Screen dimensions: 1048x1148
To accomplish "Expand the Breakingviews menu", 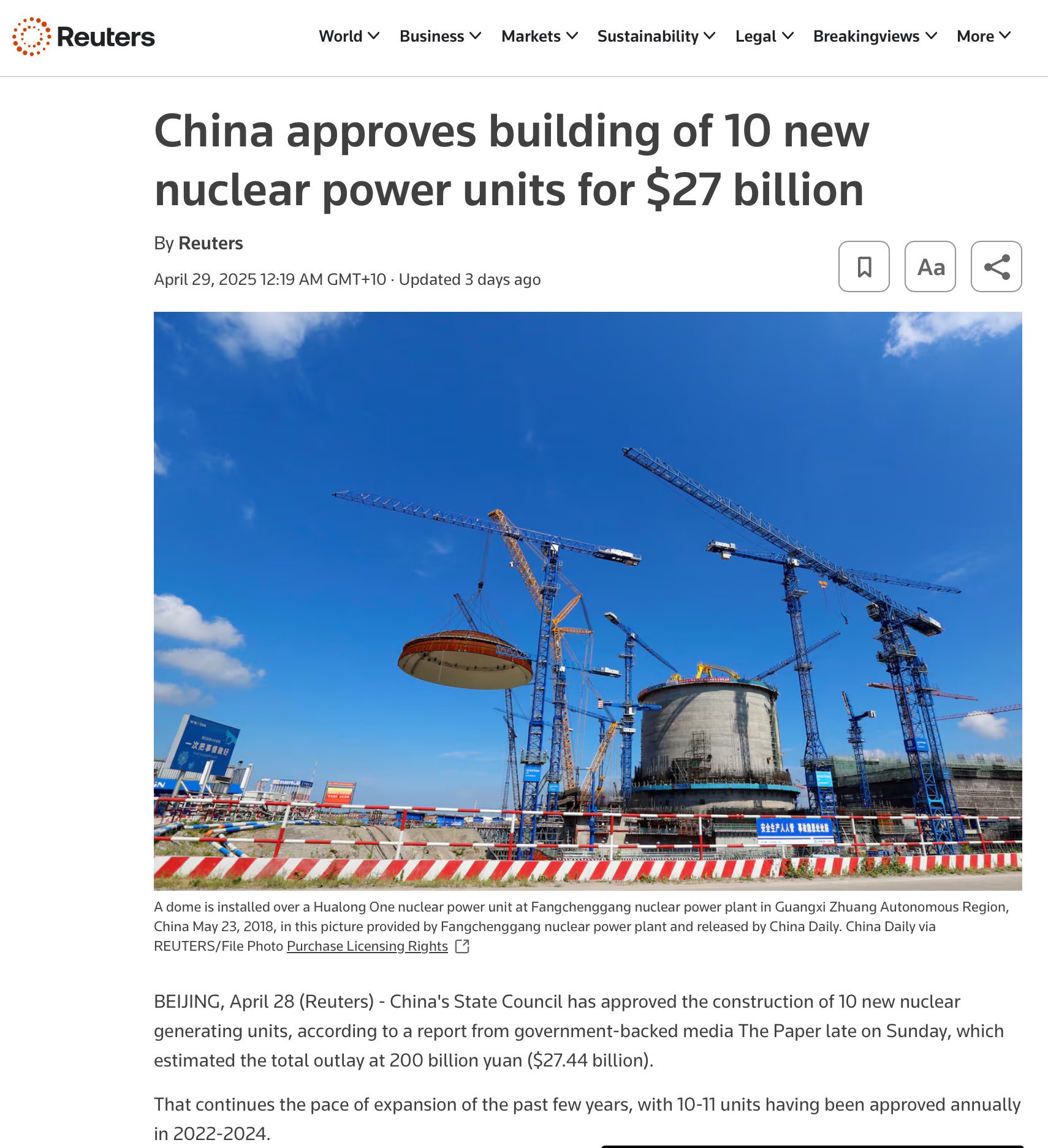I will 875,36.
